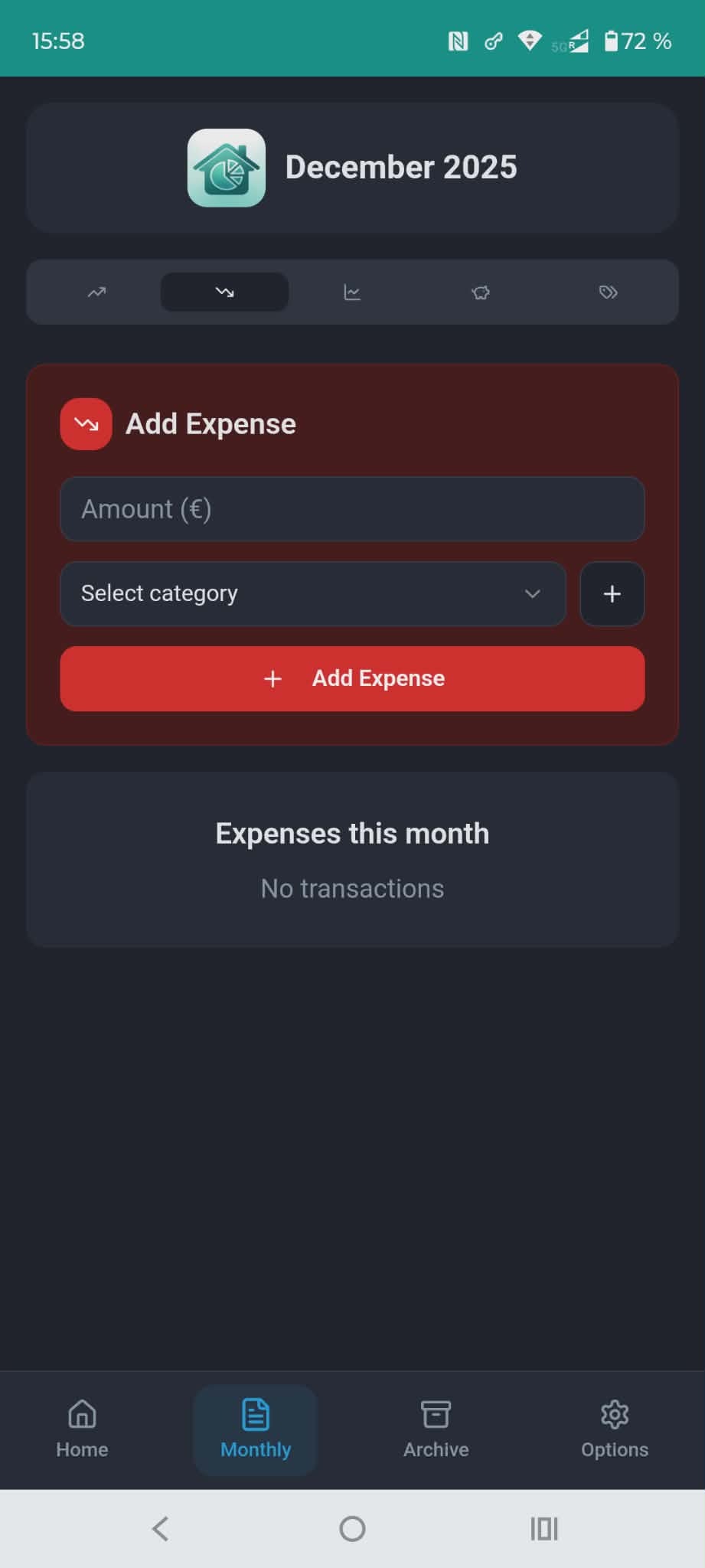Open the December 2025 month header
Viewport: 705px width, 1568px height.
(x=401, y=167)
